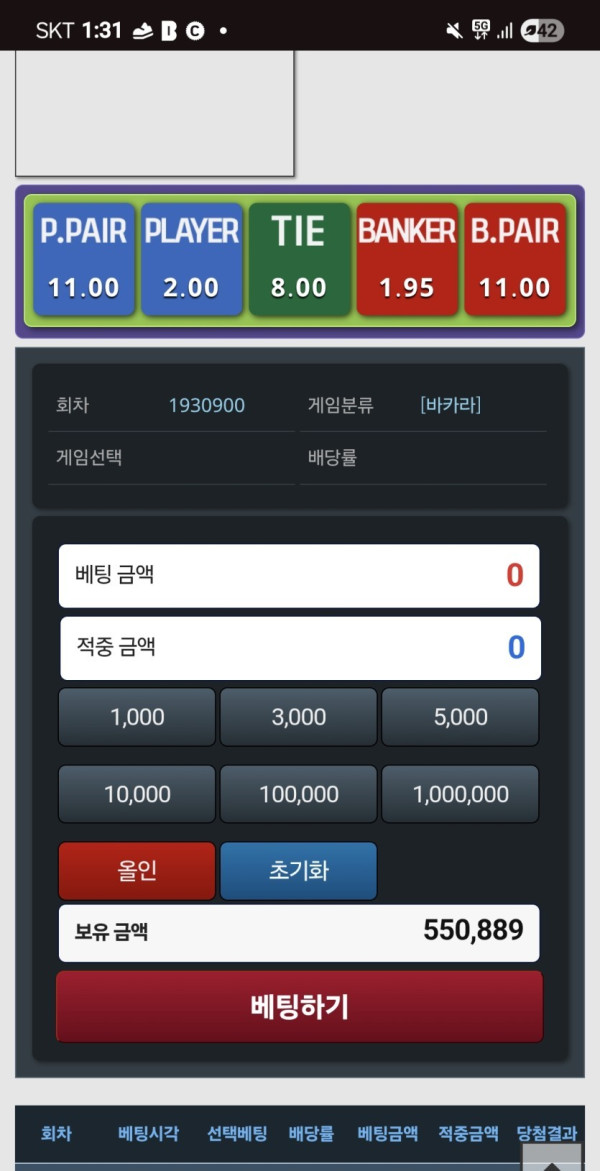Reset the amount with 초기화

pyautogui.click(x=299, y=871)
